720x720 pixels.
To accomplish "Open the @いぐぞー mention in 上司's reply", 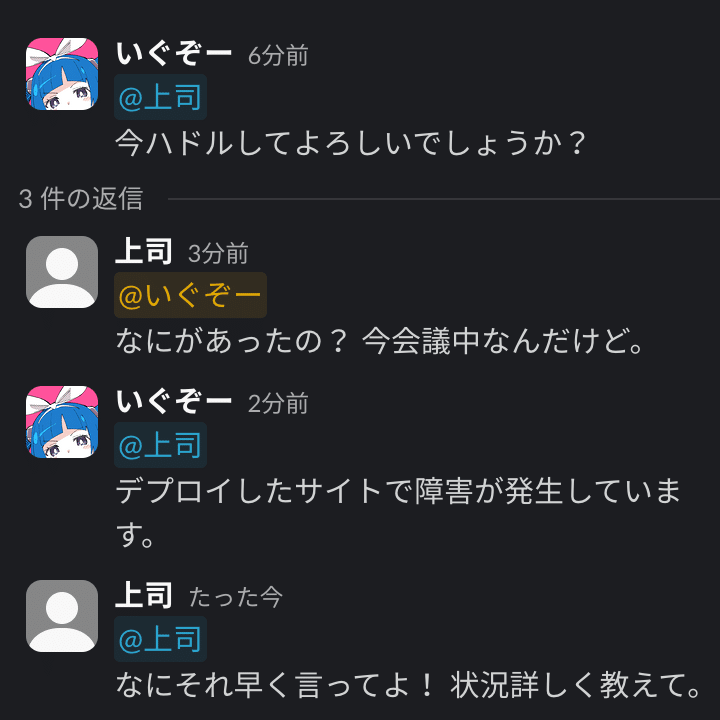I will [190, 295].
